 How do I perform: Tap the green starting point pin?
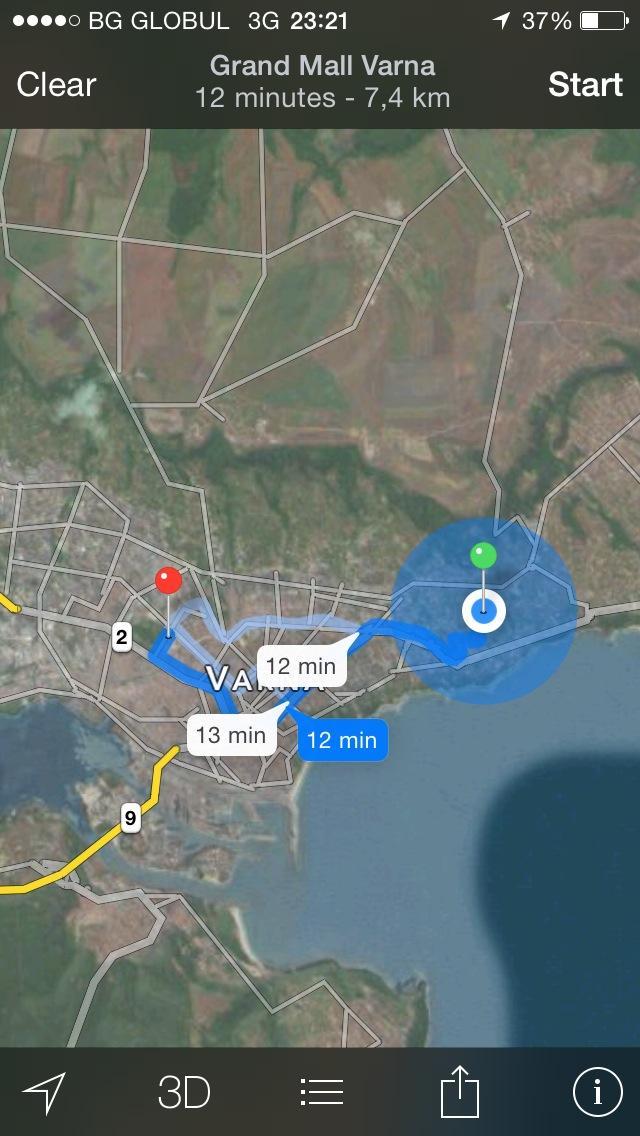tap(483, 556)
